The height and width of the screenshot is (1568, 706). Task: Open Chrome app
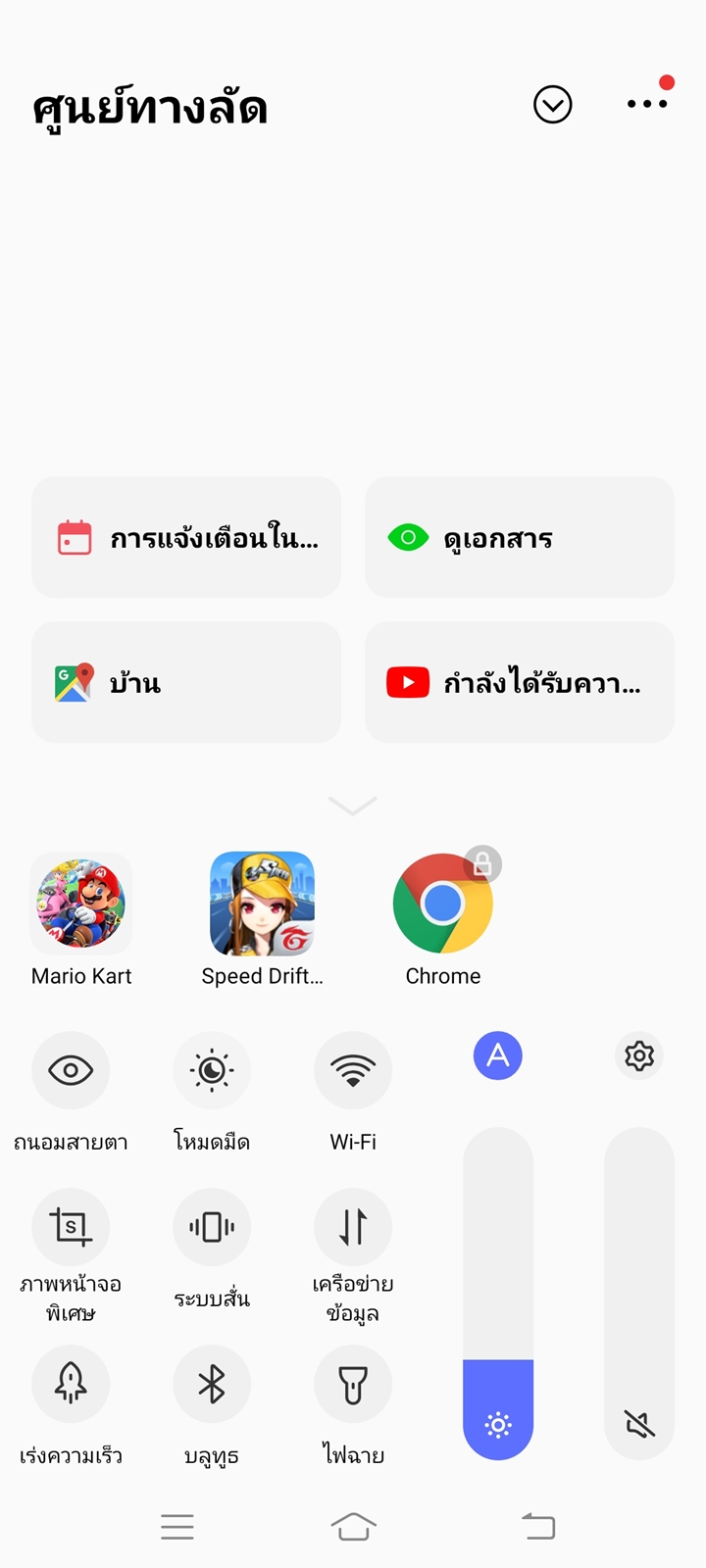click(x=443, y=904)
